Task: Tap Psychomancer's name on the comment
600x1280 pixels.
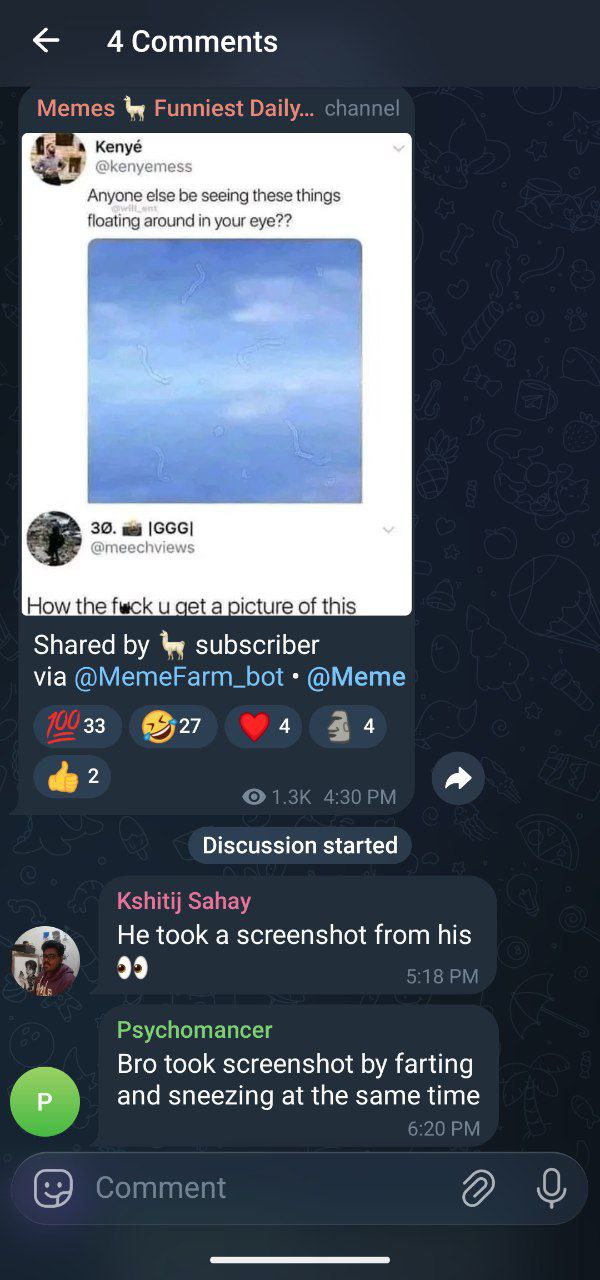Action: (194, 1029)
